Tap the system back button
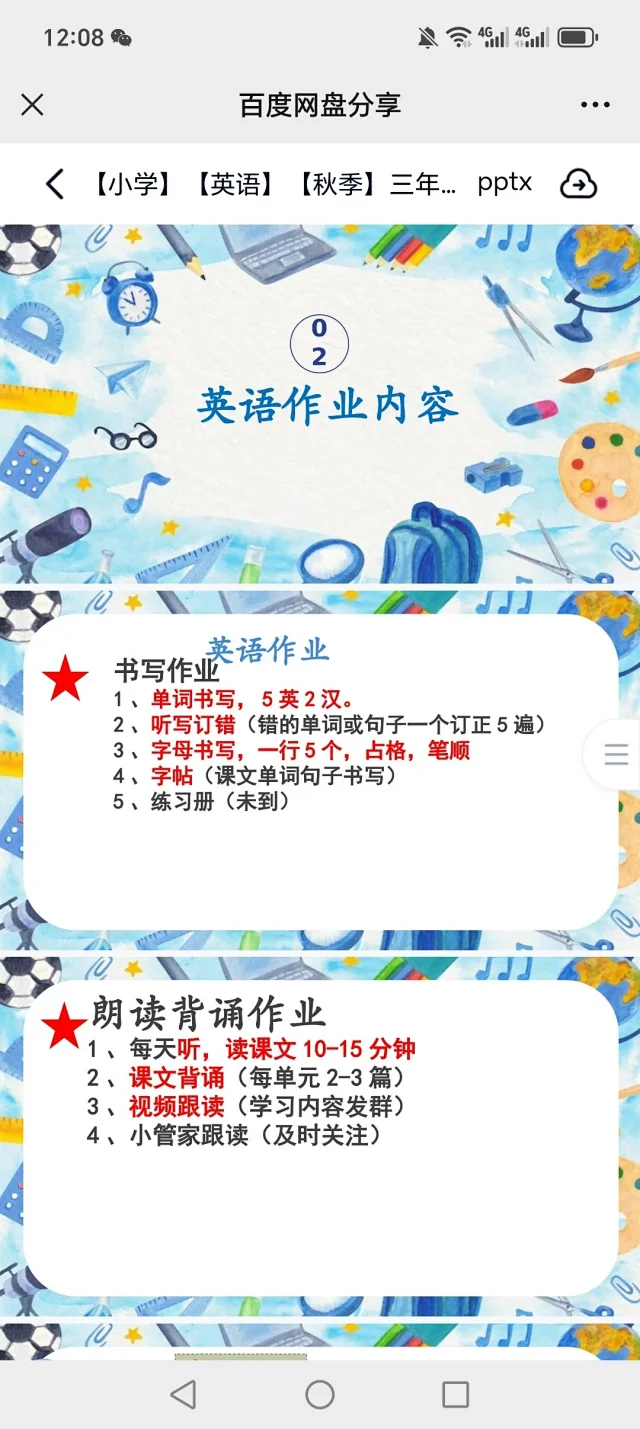The image size is (640, 1429). tap(183, 1395)
